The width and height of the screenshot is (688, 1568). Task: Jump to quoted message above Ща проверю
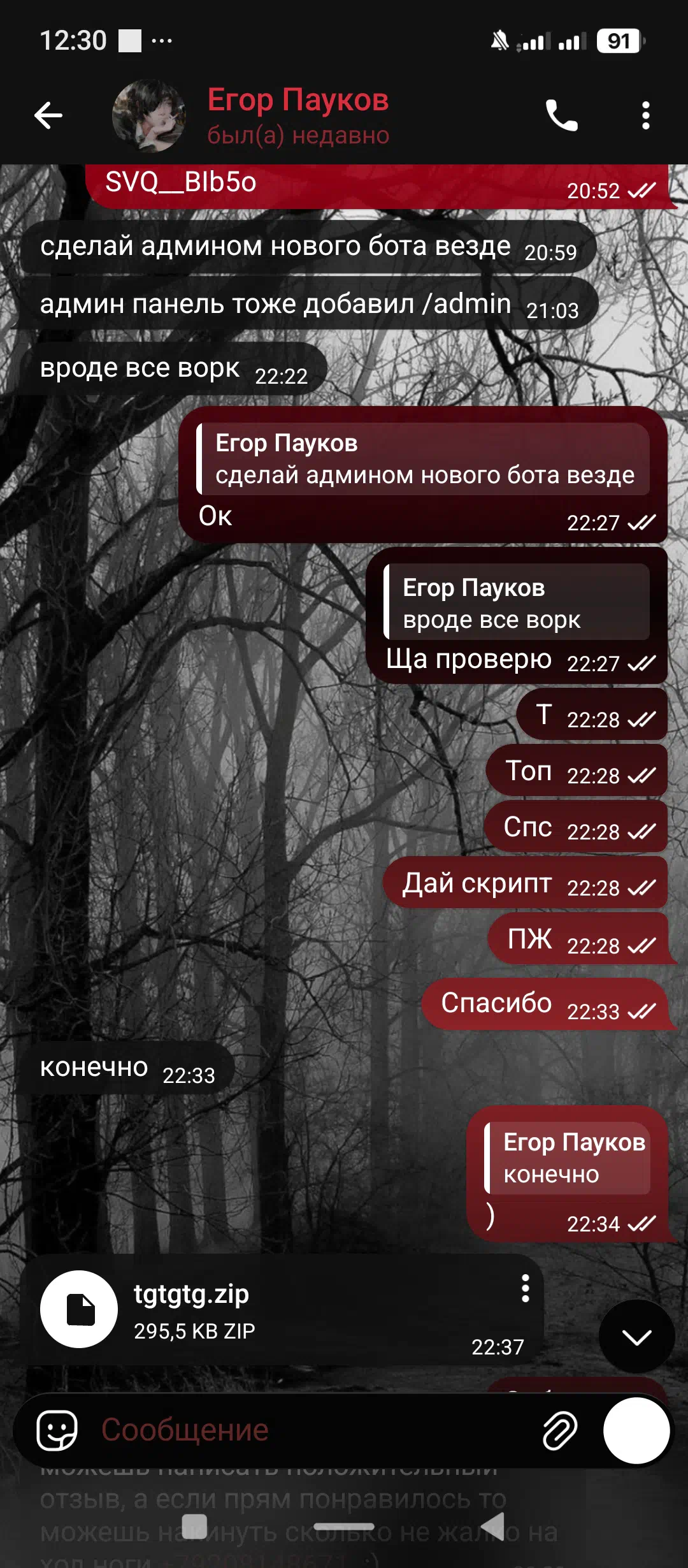click(x=517, y=602)
